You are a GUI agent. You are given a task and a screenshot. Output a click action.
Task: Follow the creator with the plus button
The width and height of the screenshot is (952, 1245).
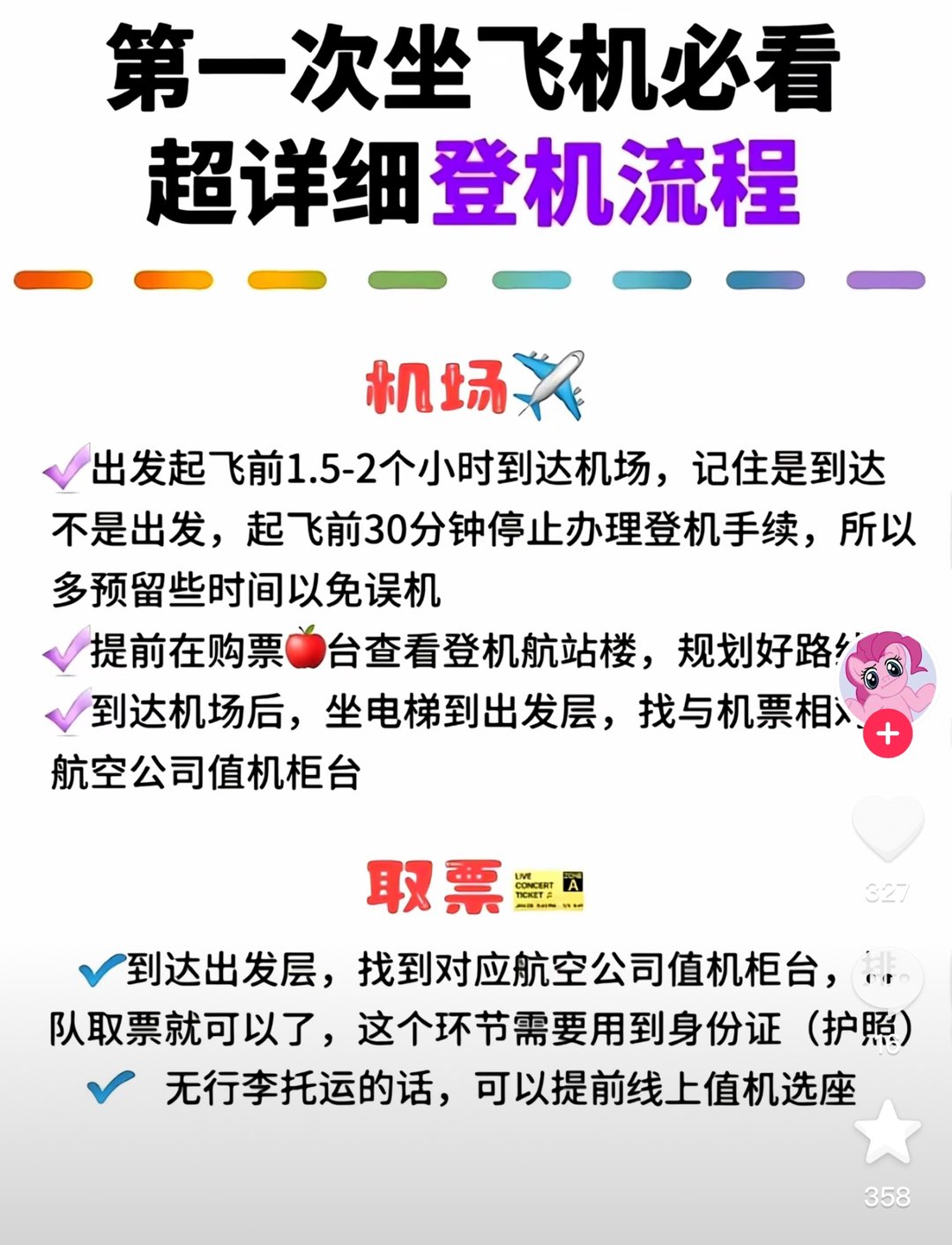tap(887, 734)
